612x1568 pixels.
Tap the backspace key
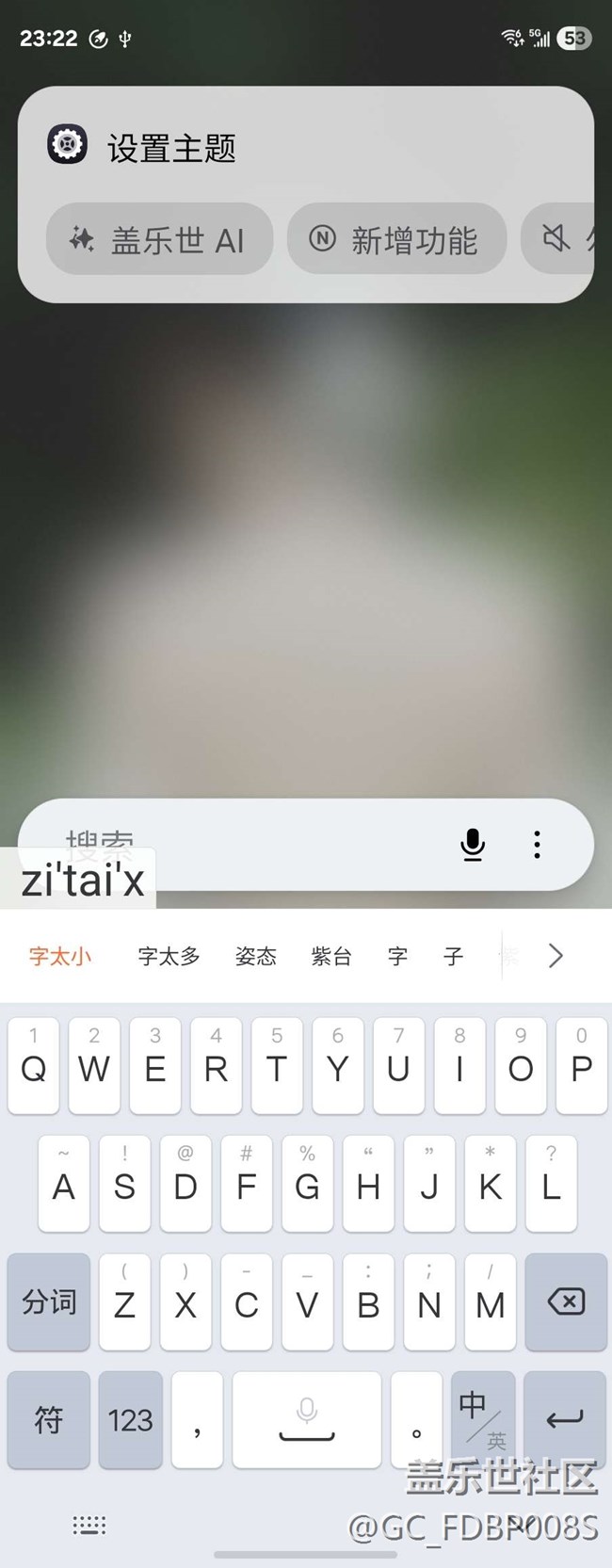565,1302
